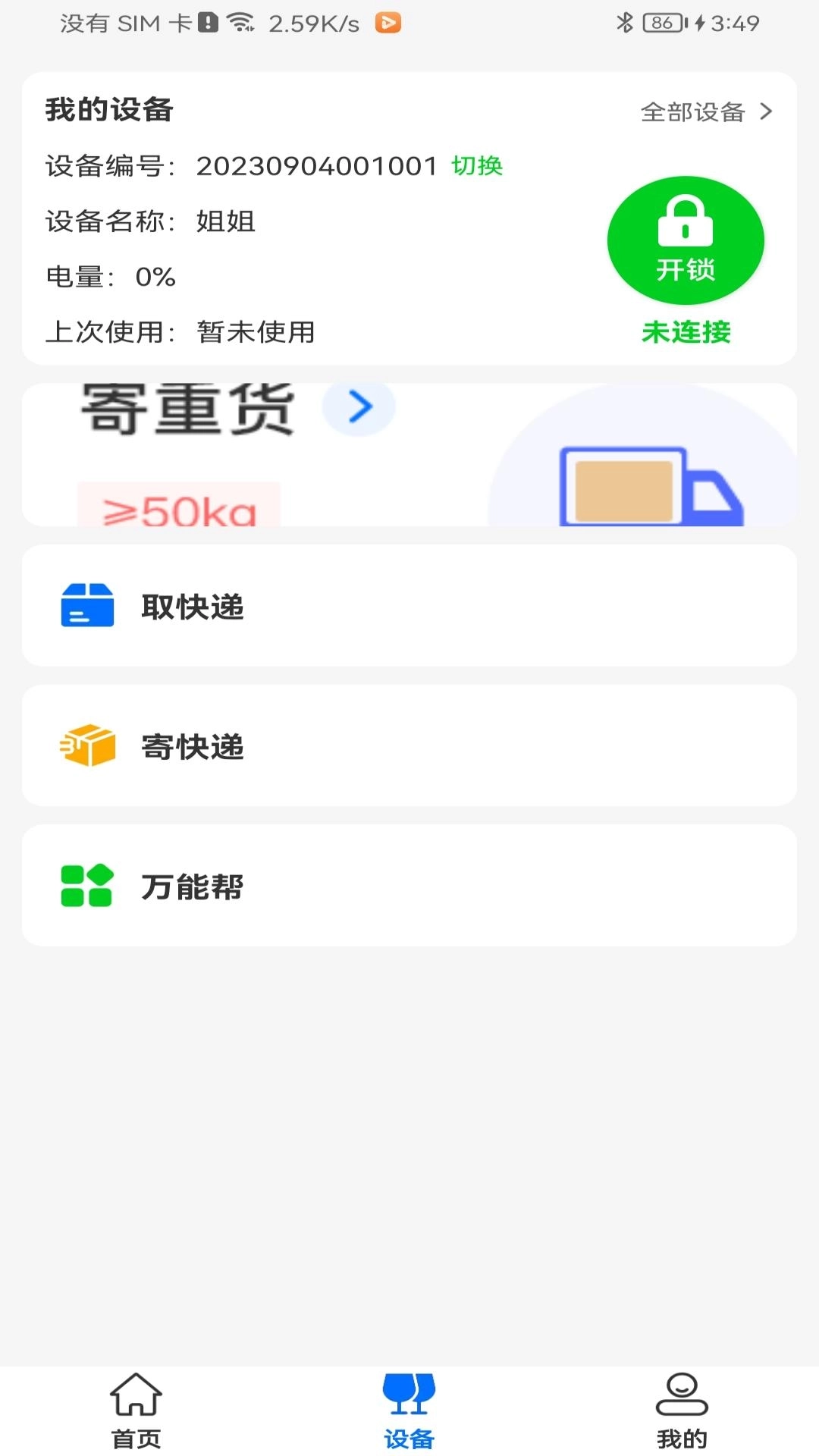Tap 切换 to switch device number
The width and height of the screenshot is (819, 1456).
click(x=476, y=166)
